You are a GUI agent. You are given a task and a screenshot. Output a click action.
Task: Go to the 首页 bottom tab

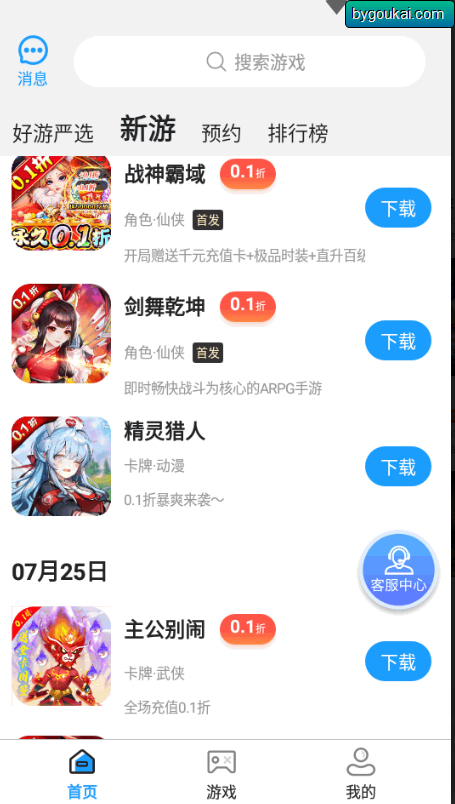tap(82, 773)
